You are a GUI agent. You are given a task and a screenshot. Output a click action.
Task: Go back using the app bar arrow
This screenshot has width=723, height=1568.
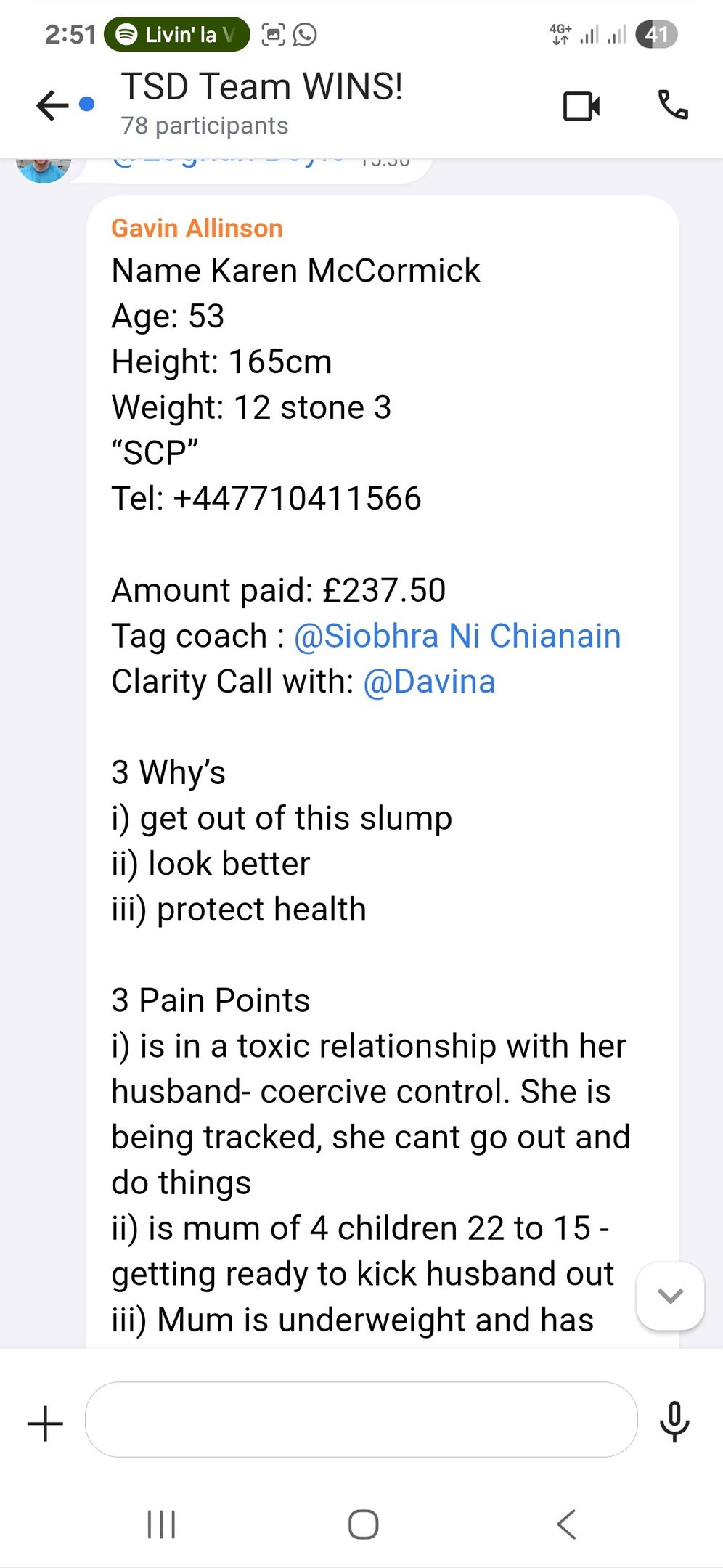point(52,106)
